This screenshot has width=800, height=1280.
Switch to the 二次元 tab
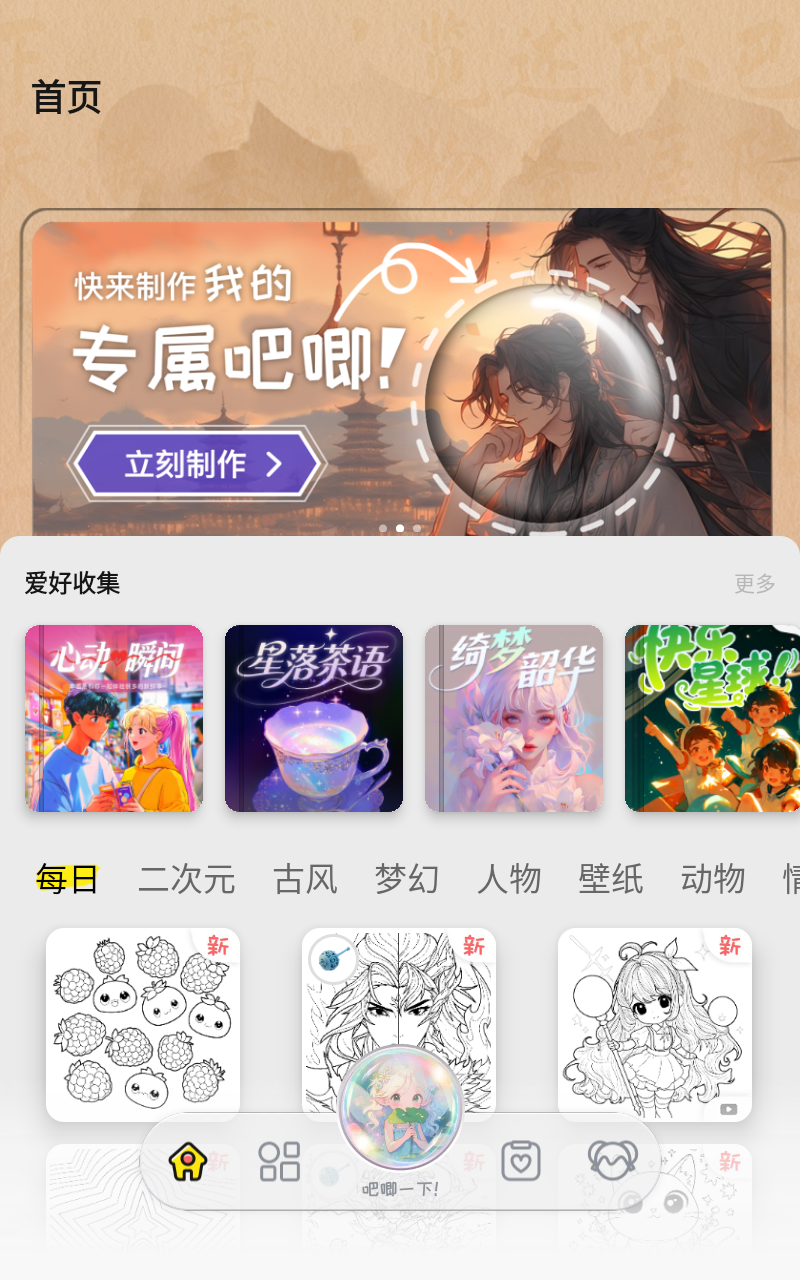pos(187,879)
